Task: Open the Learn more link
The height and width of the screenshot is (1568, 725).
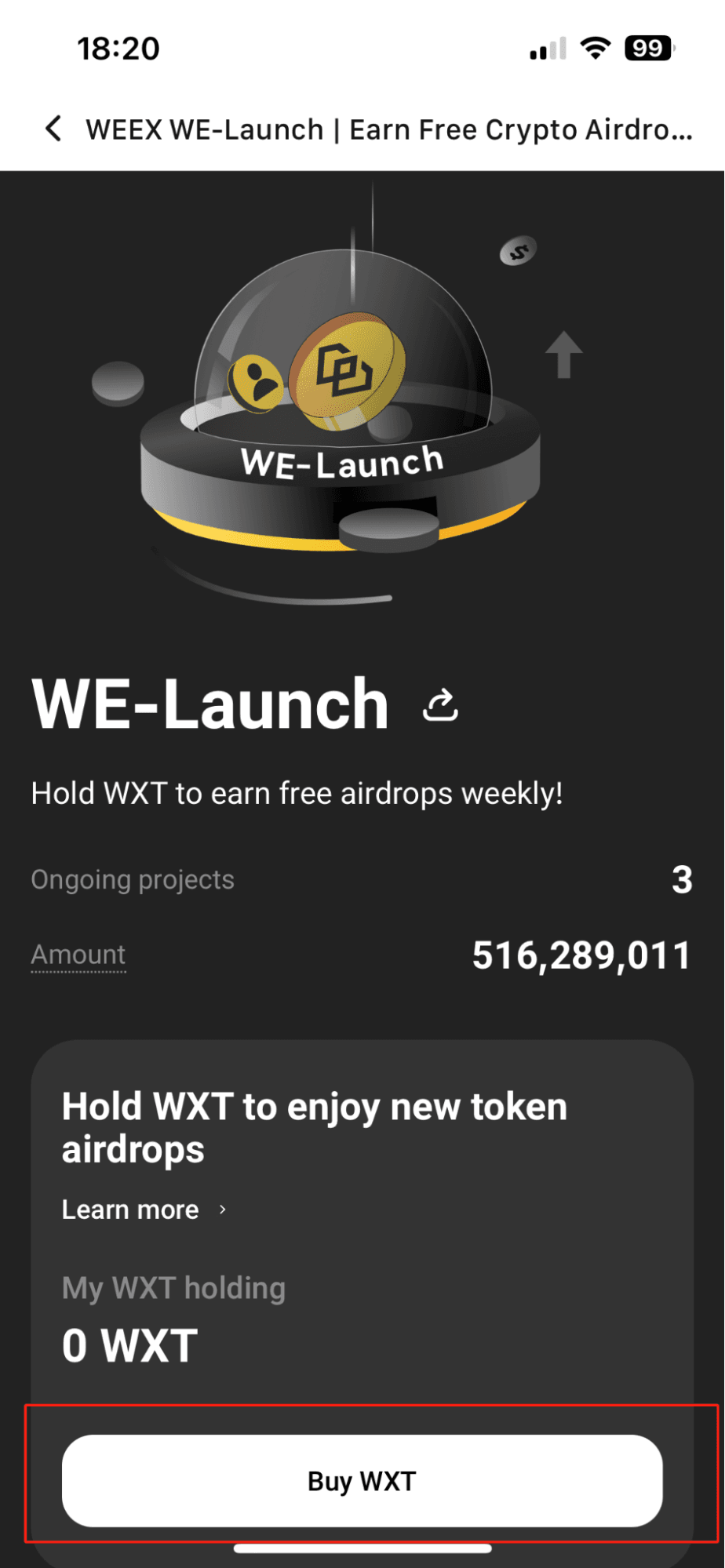Action: [130, 1210]
